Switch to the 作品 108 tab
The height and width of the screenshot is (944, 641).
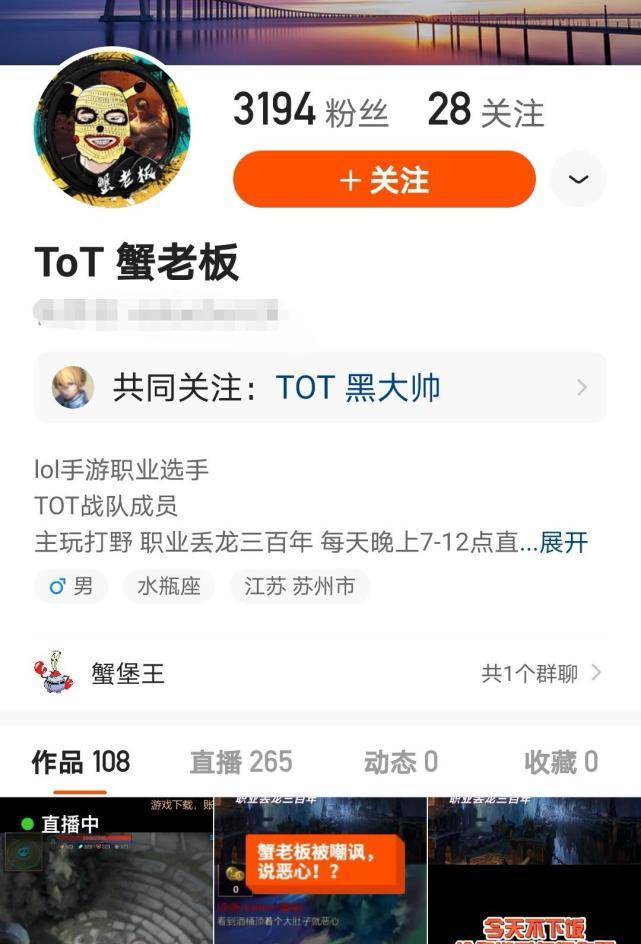(x=81, y=762)
